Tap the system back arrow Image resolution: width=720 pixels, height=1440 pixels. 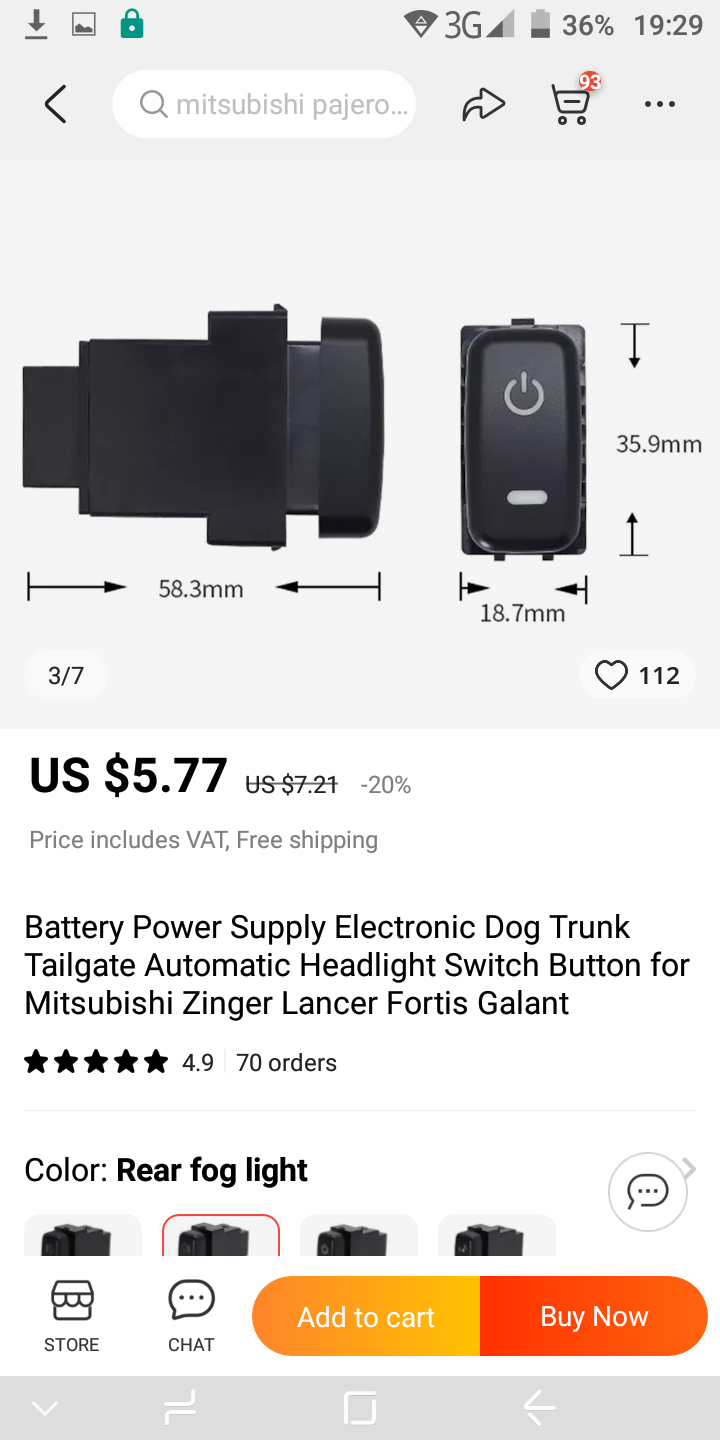[x=539, y=1408]
